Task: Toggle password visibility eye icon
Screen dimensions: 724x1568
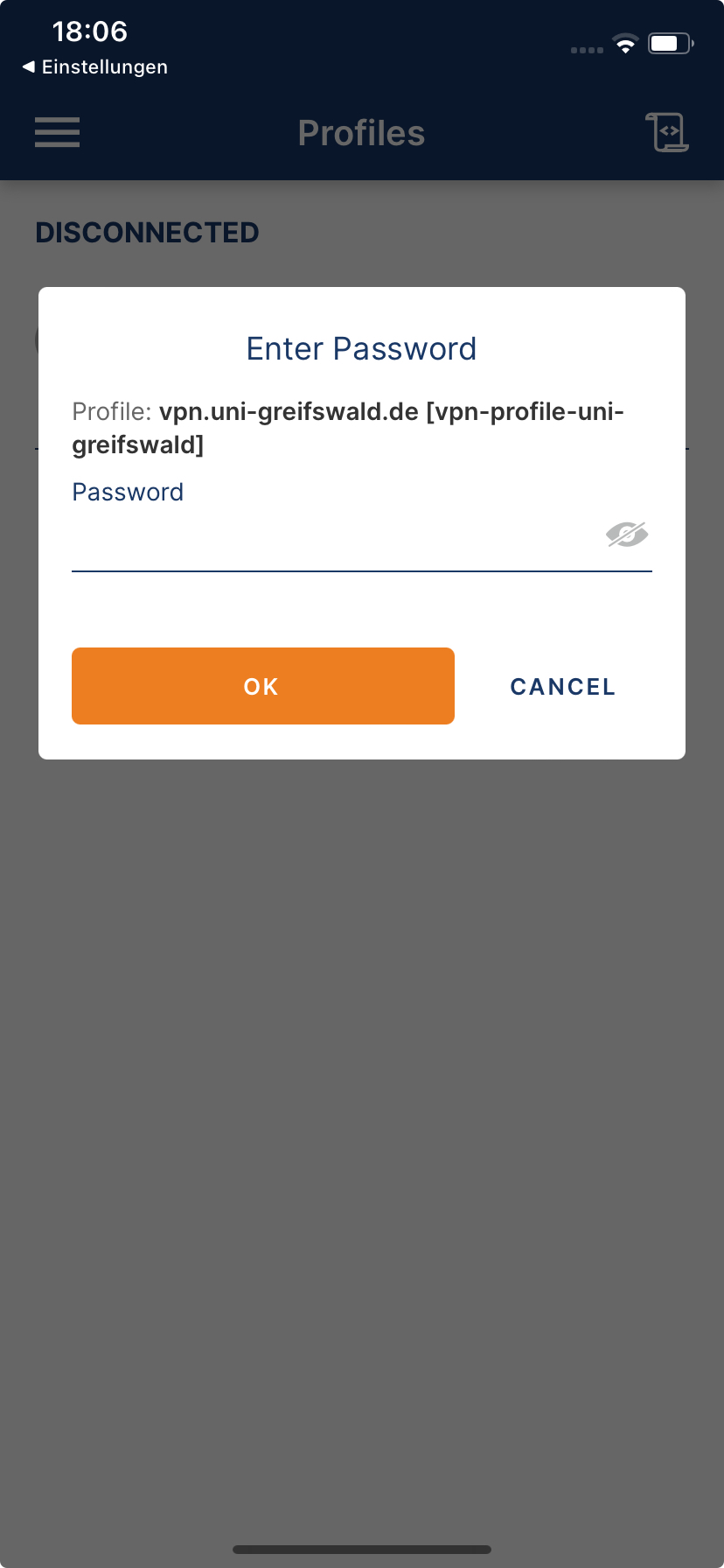Action: click(x=627, y=534)
